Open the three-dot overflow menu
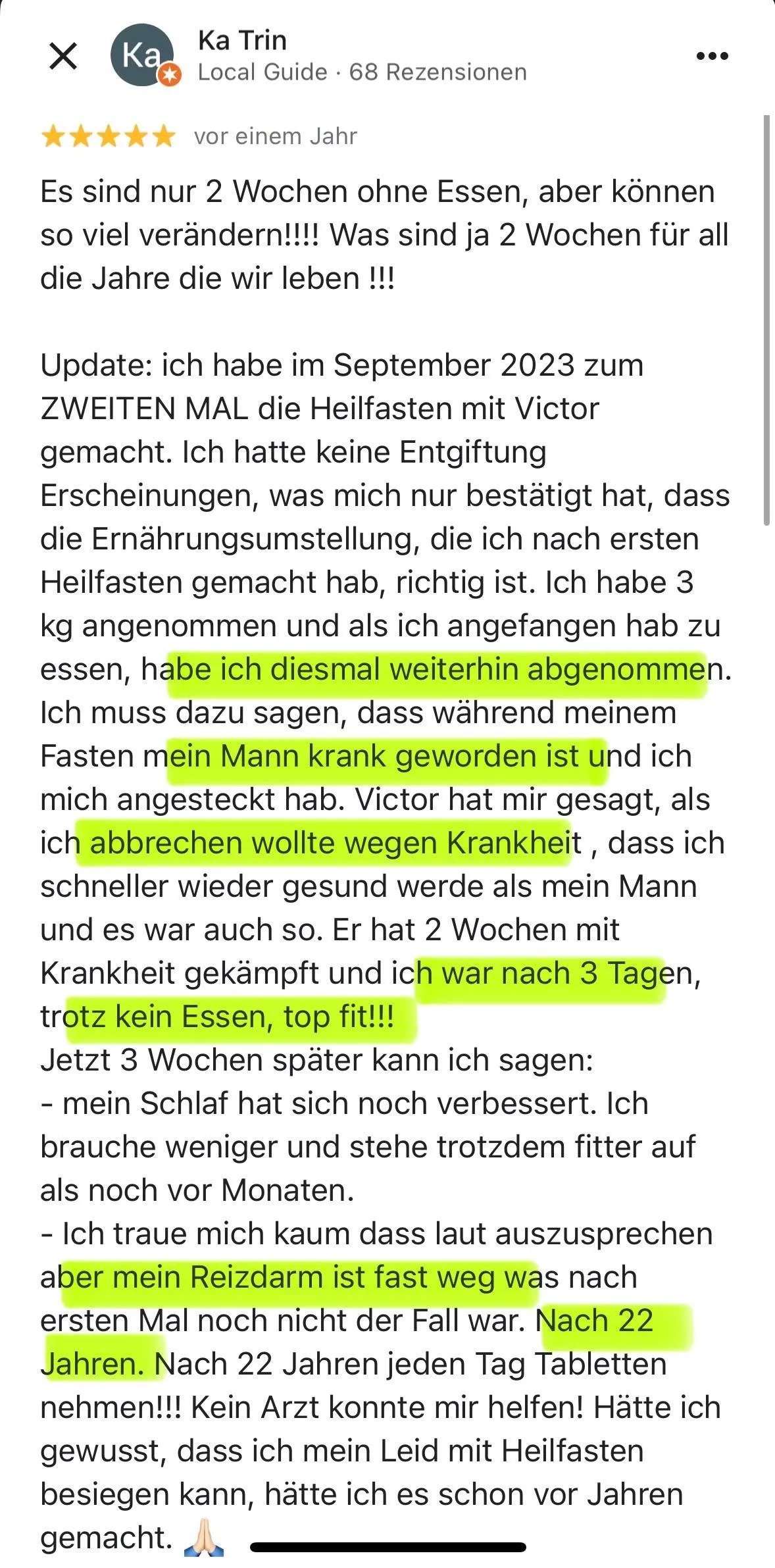The height and width of the screenshot is (1568, 775). pos(712,56)
